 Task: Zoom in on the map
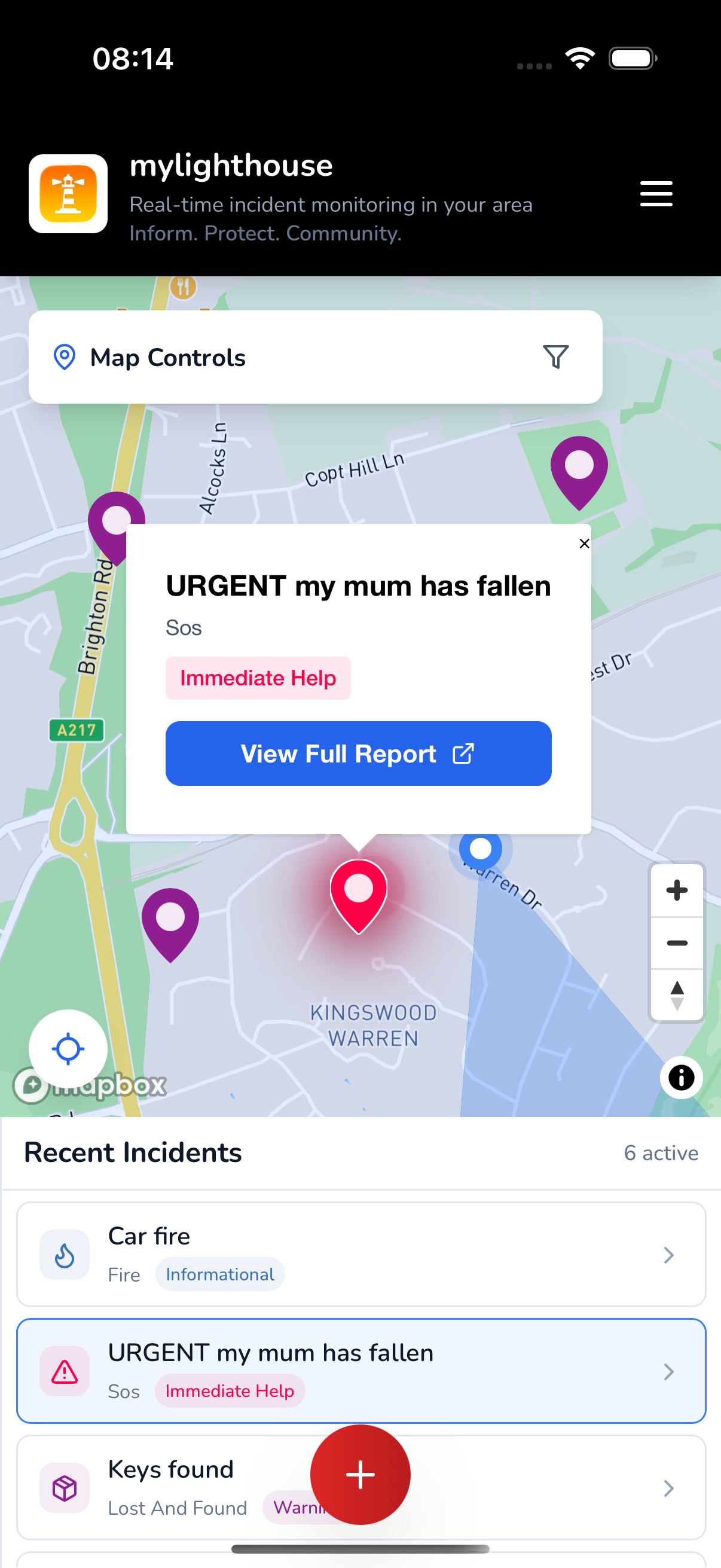pyautogui.click(x=676, y=890)
